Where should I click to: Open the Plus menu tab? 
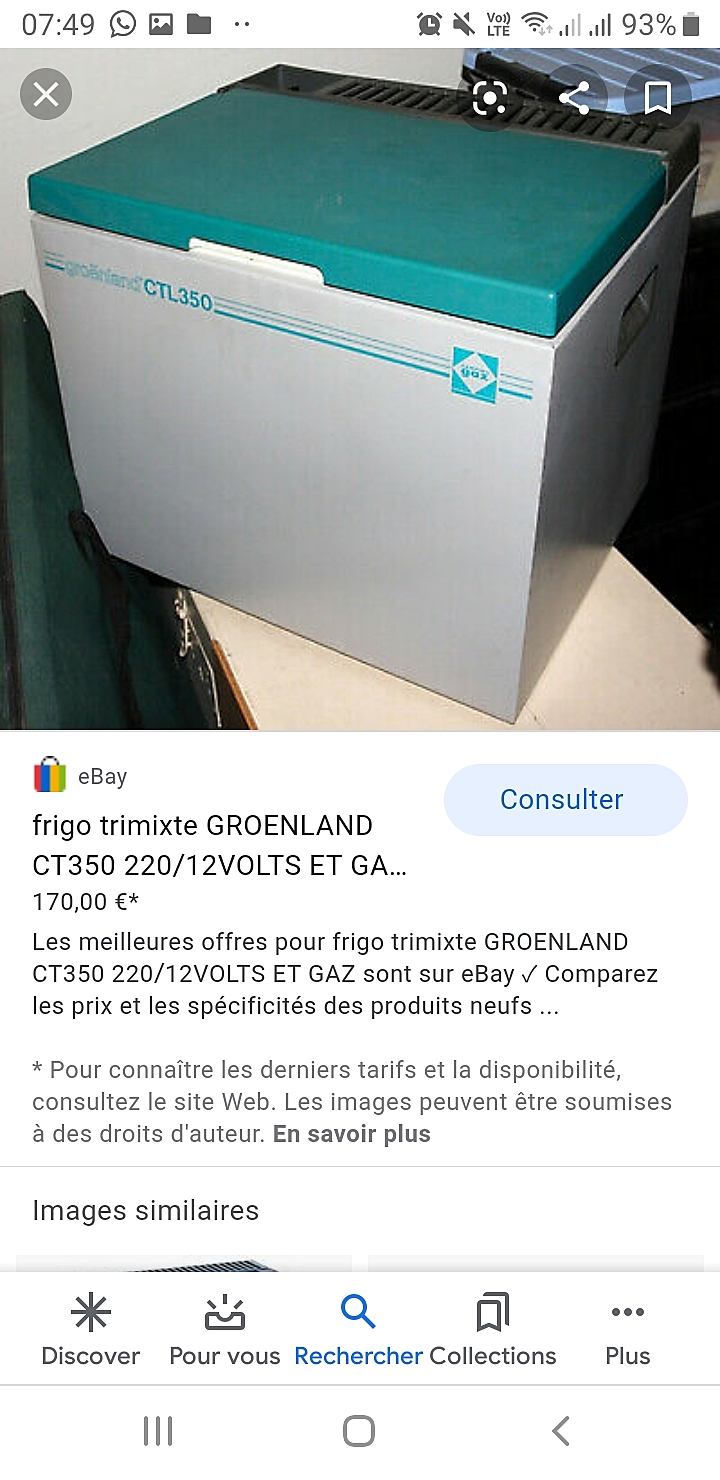pyautogui.click(x=628, y=1330)
